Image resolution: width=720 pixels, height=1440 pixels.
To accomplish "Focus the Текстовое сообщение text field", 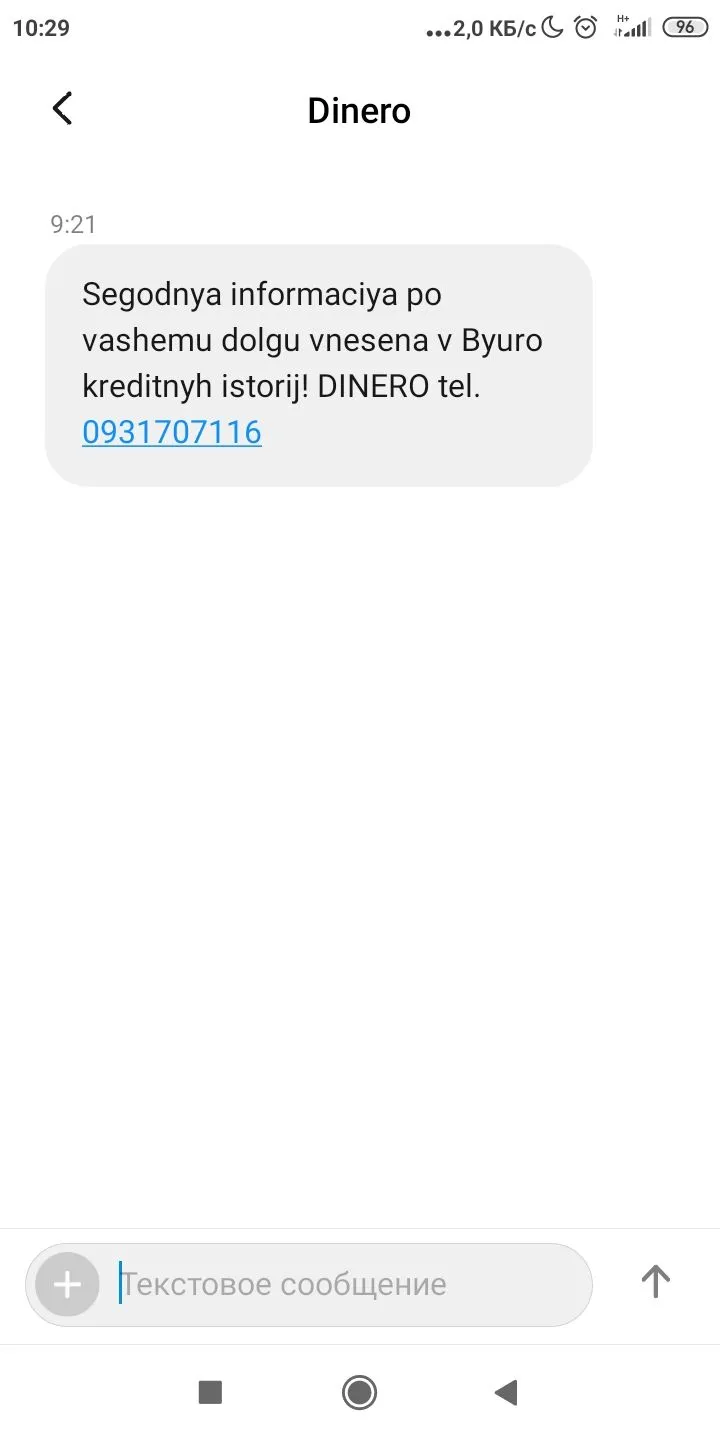I will pos(340,1284).
